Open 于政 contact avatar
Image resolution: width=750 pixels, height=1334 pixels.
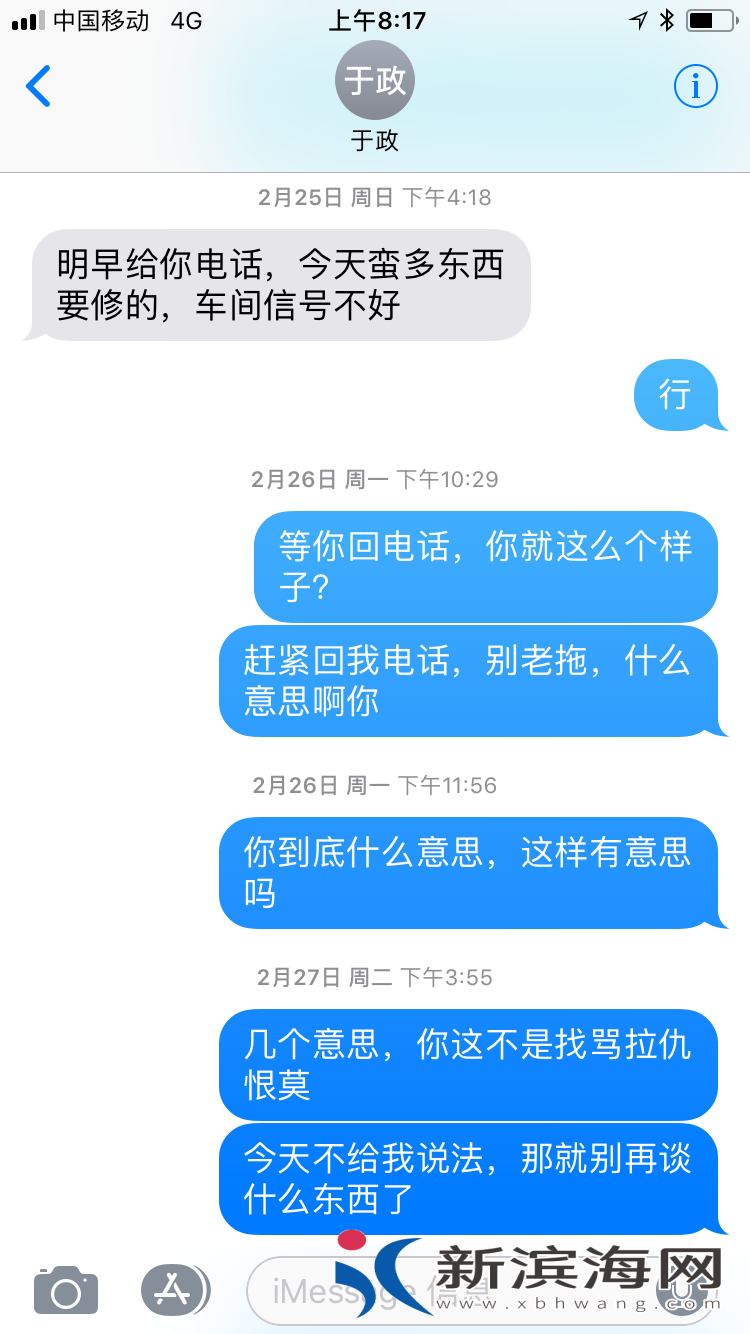375,82
